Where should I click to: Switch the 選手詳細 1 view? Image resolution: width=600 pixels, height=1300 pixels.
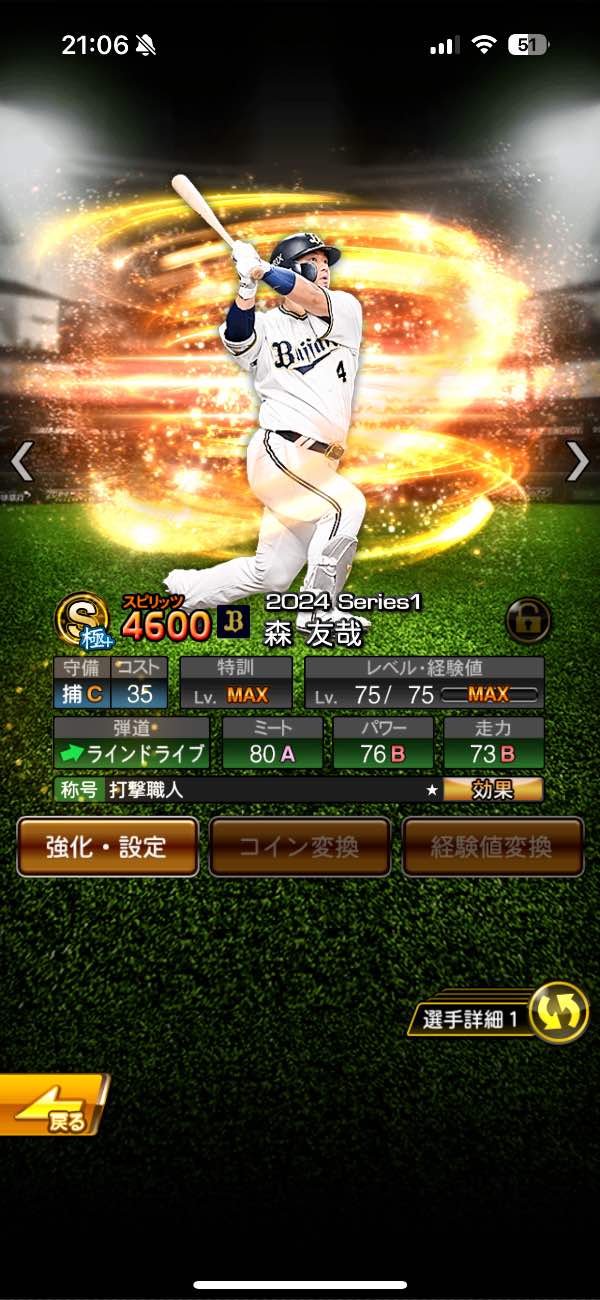[557, 1014]
